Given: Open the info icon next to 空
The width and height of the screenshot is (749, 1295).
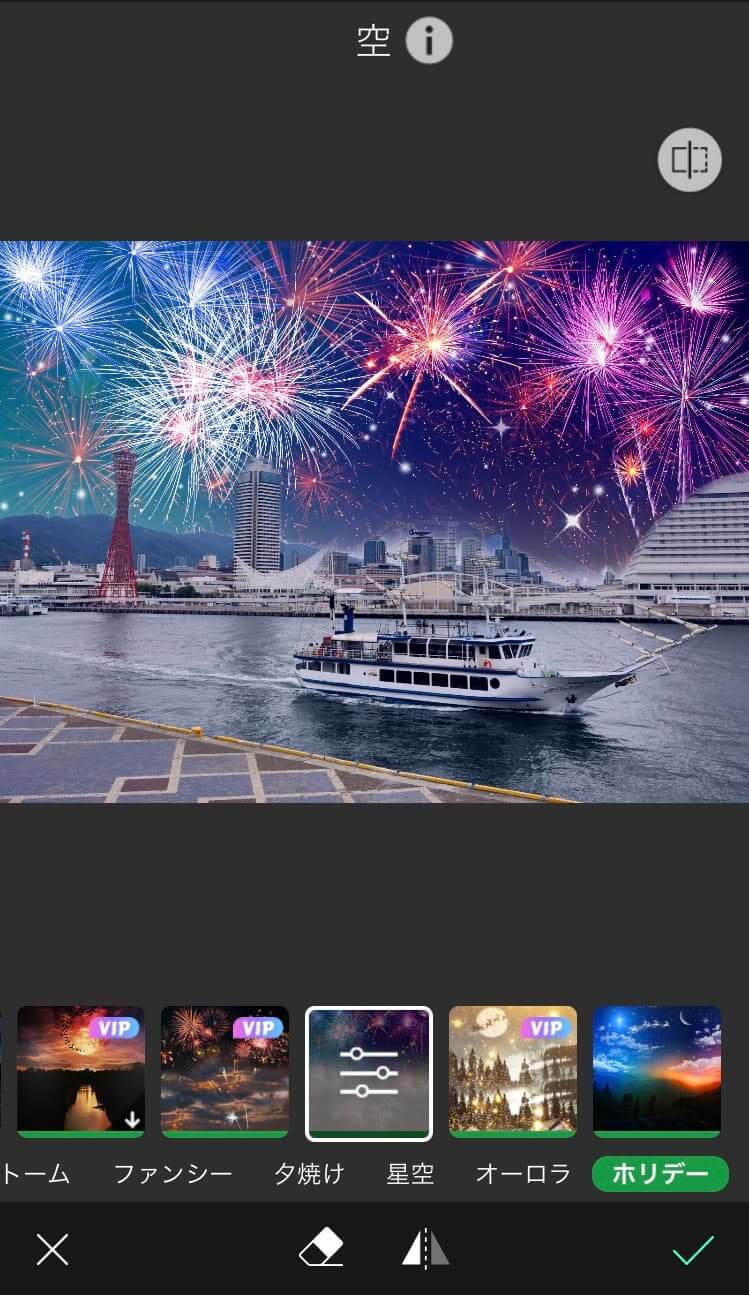Looking at the screenshot, I should tap(429, 42).
